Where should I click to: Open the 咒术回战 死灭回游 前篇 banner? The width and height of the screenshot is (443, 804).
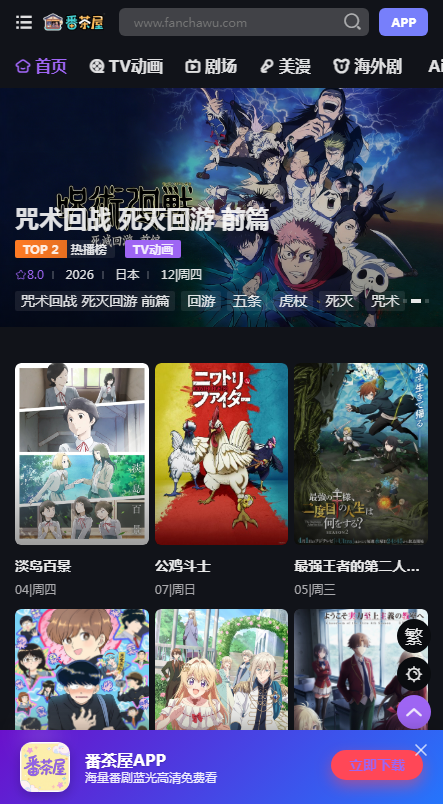[x=222, y=207]
